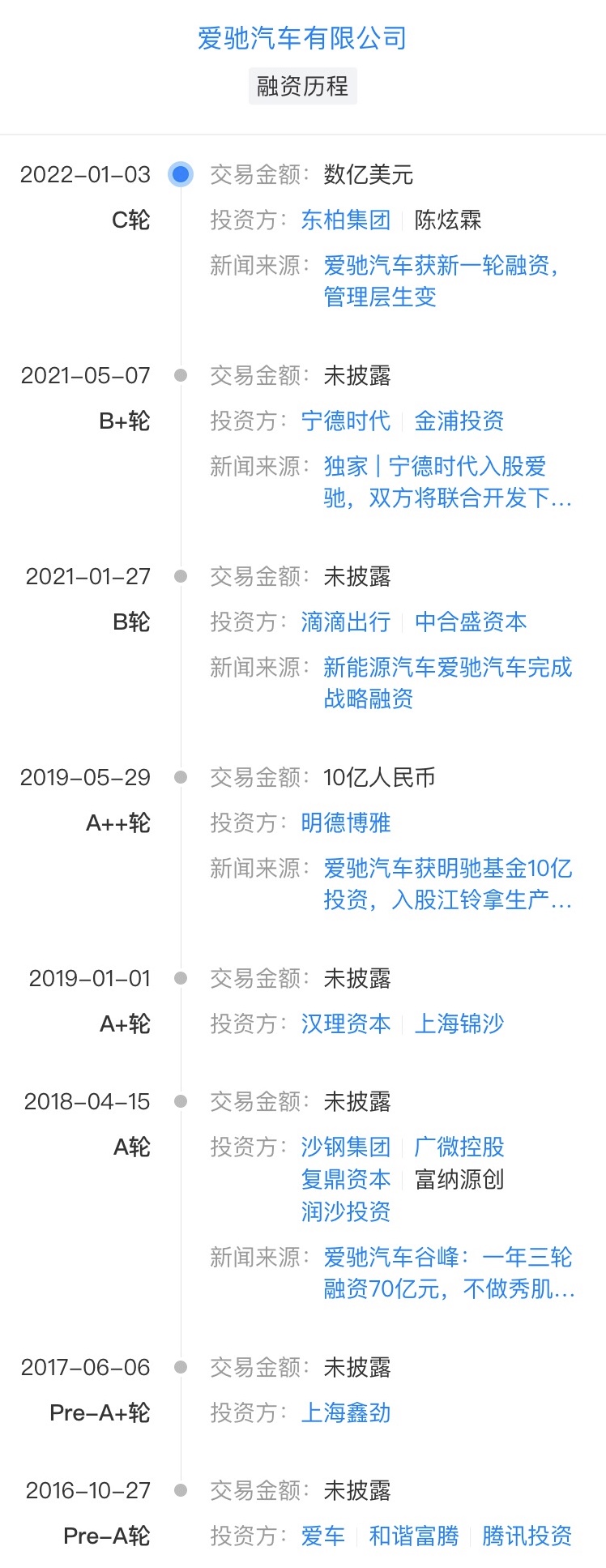Open the 腾讯投资 investor page
The image size is (606, 1568).
527,1536
